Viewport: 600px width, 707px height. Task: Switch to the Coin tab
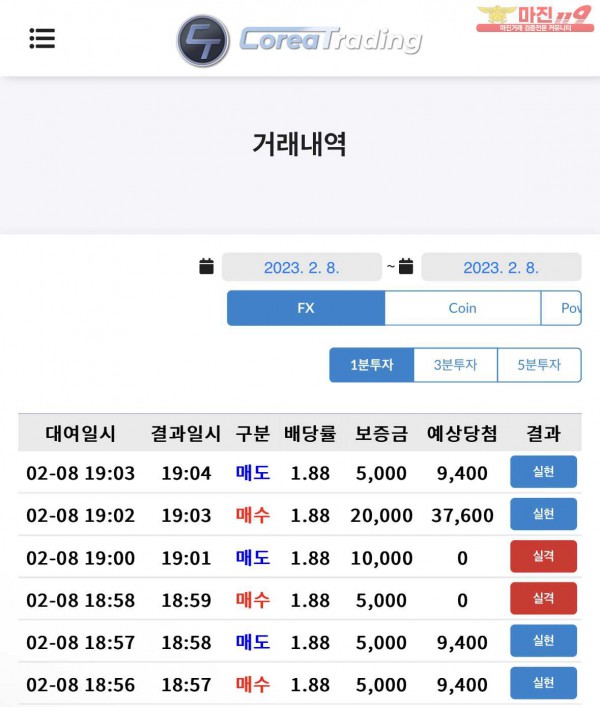[462, 308]
